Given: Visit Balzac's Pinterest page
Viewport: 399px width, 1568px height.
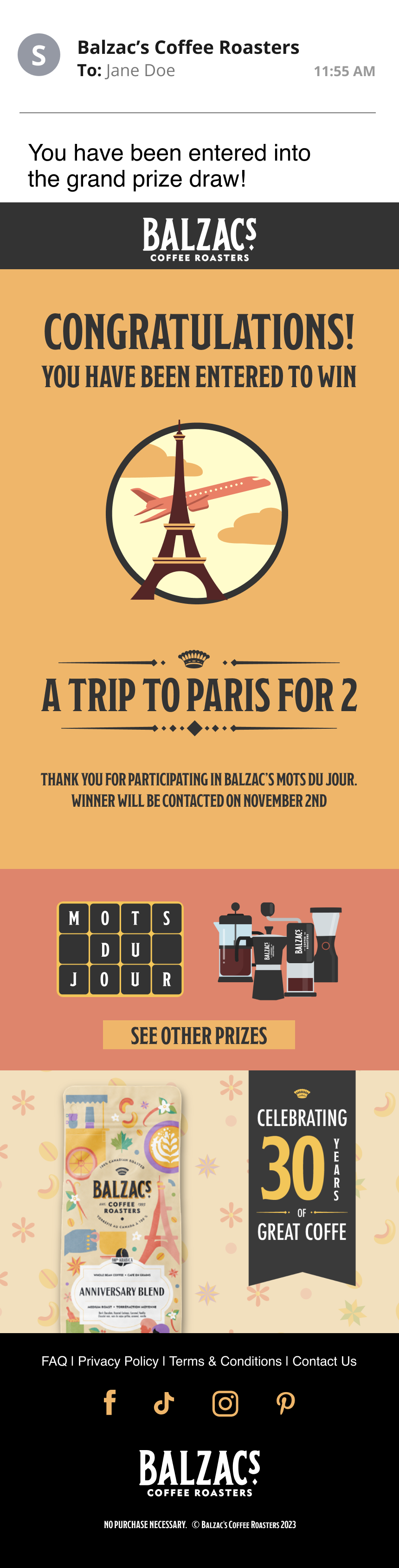Looking at the screenshot, I should 285,1403.
